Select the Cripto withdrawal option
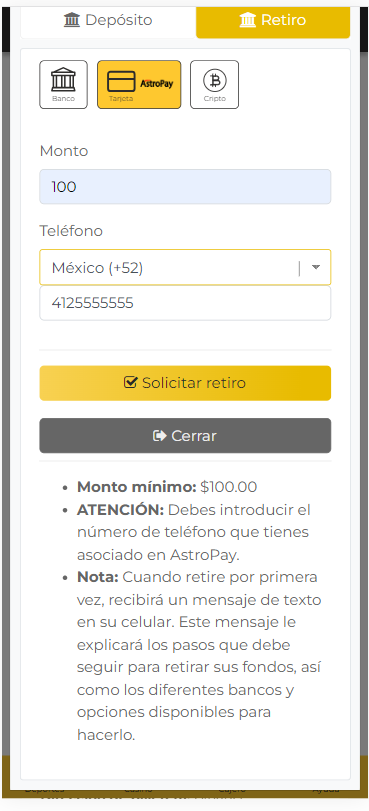This screenshot has height=811, width=369. 214,84
